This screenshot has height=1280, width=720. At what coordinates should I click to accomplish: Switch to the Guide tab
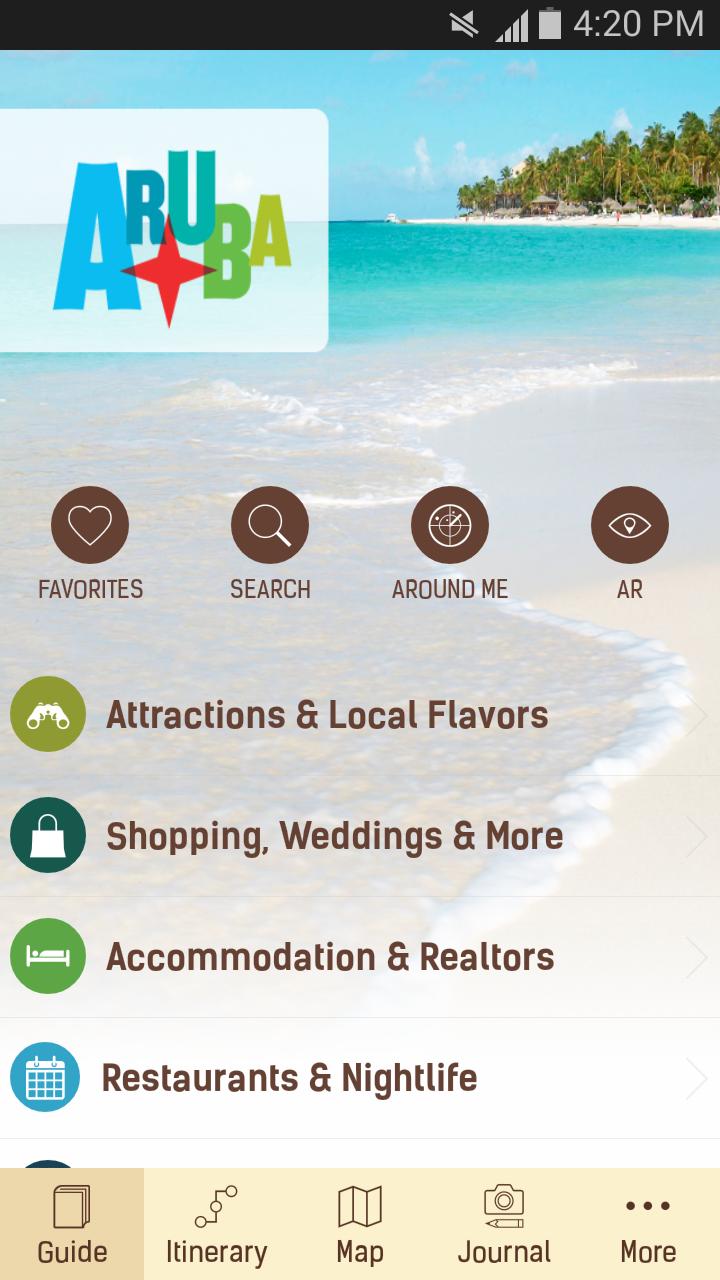tap(71, 1220)
